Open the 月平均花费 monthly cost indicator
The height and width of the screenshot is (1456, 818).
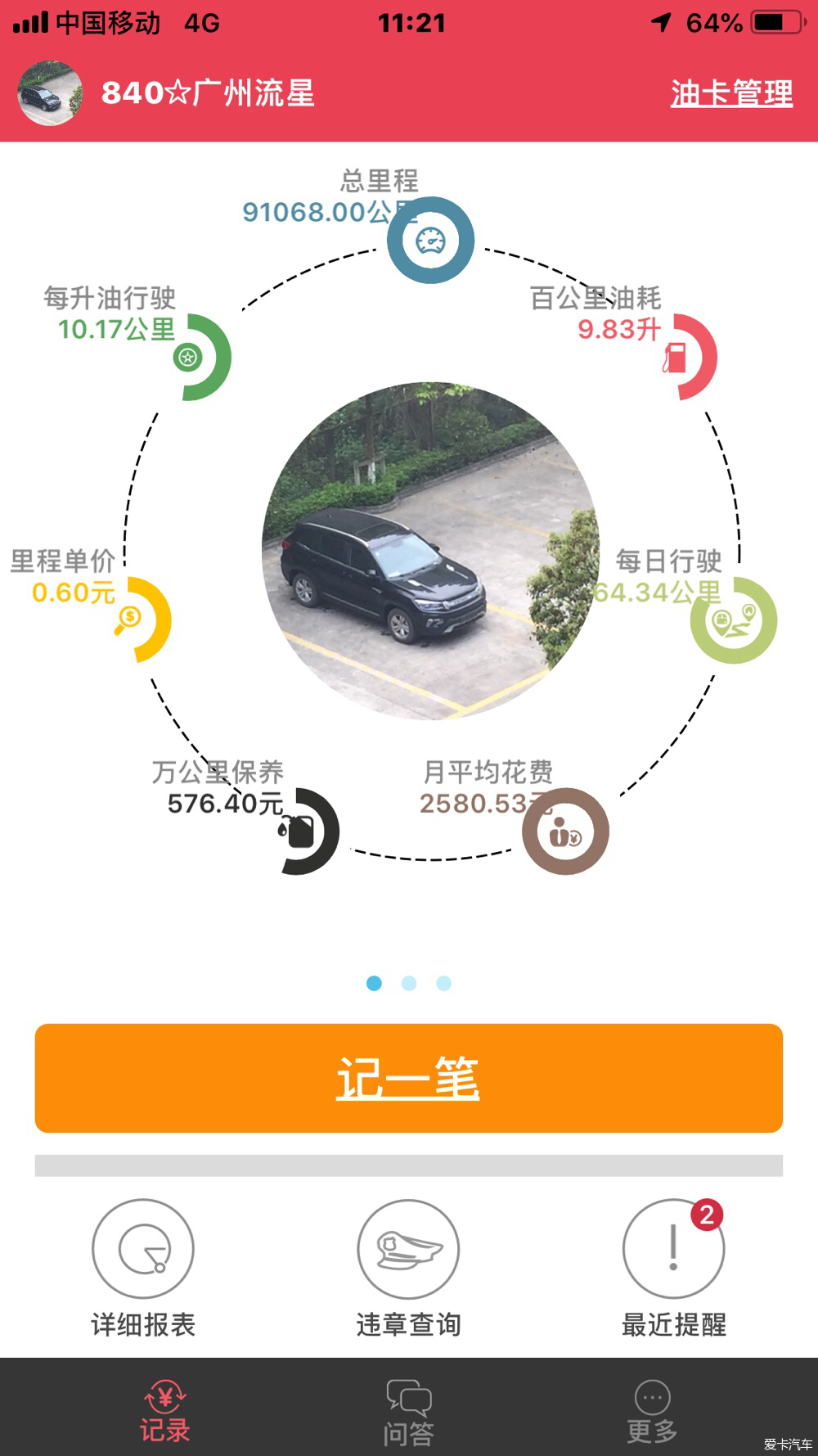point(565,832)
